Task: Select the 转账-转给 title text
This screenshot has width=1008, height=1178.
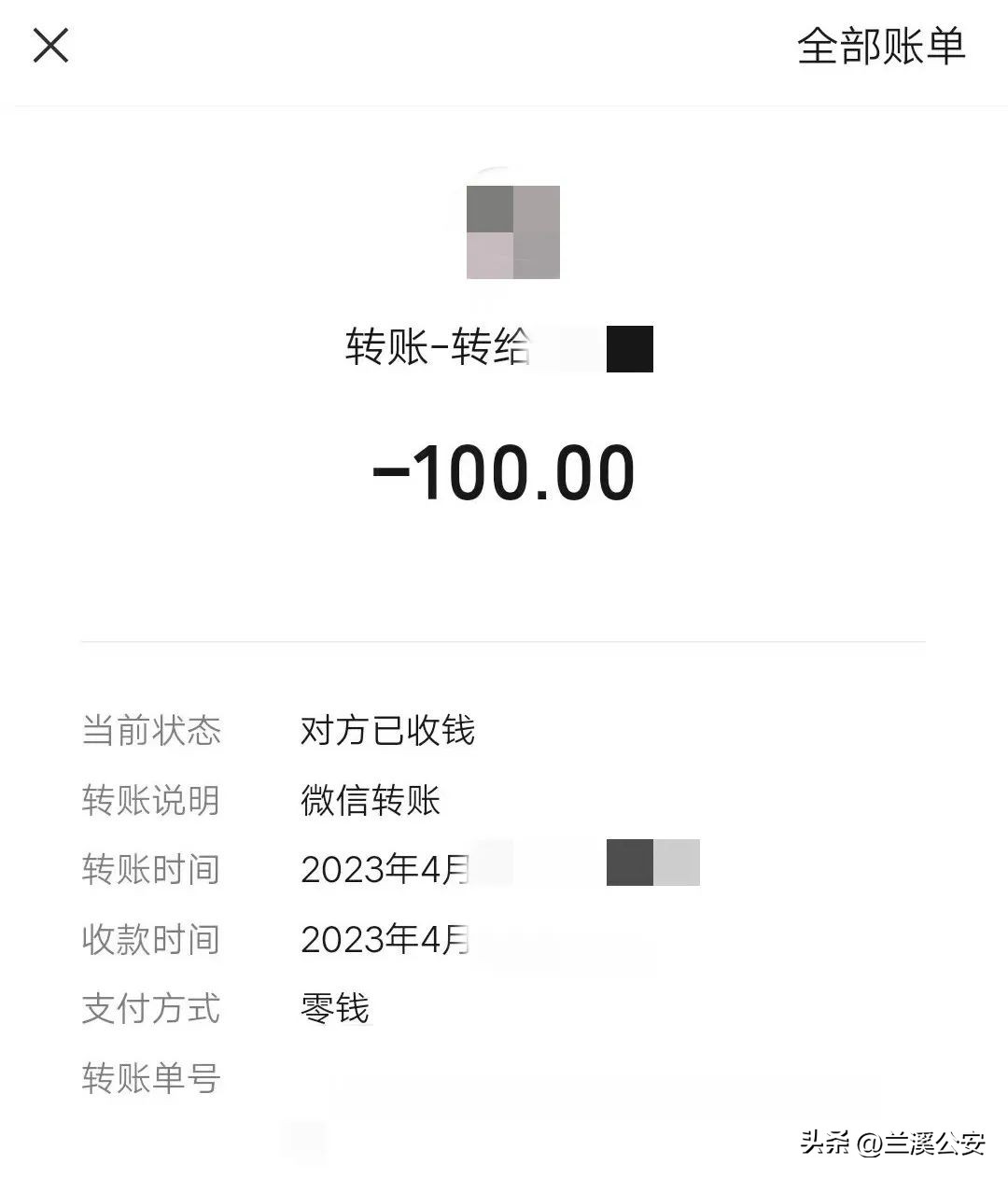Action: 439,347
